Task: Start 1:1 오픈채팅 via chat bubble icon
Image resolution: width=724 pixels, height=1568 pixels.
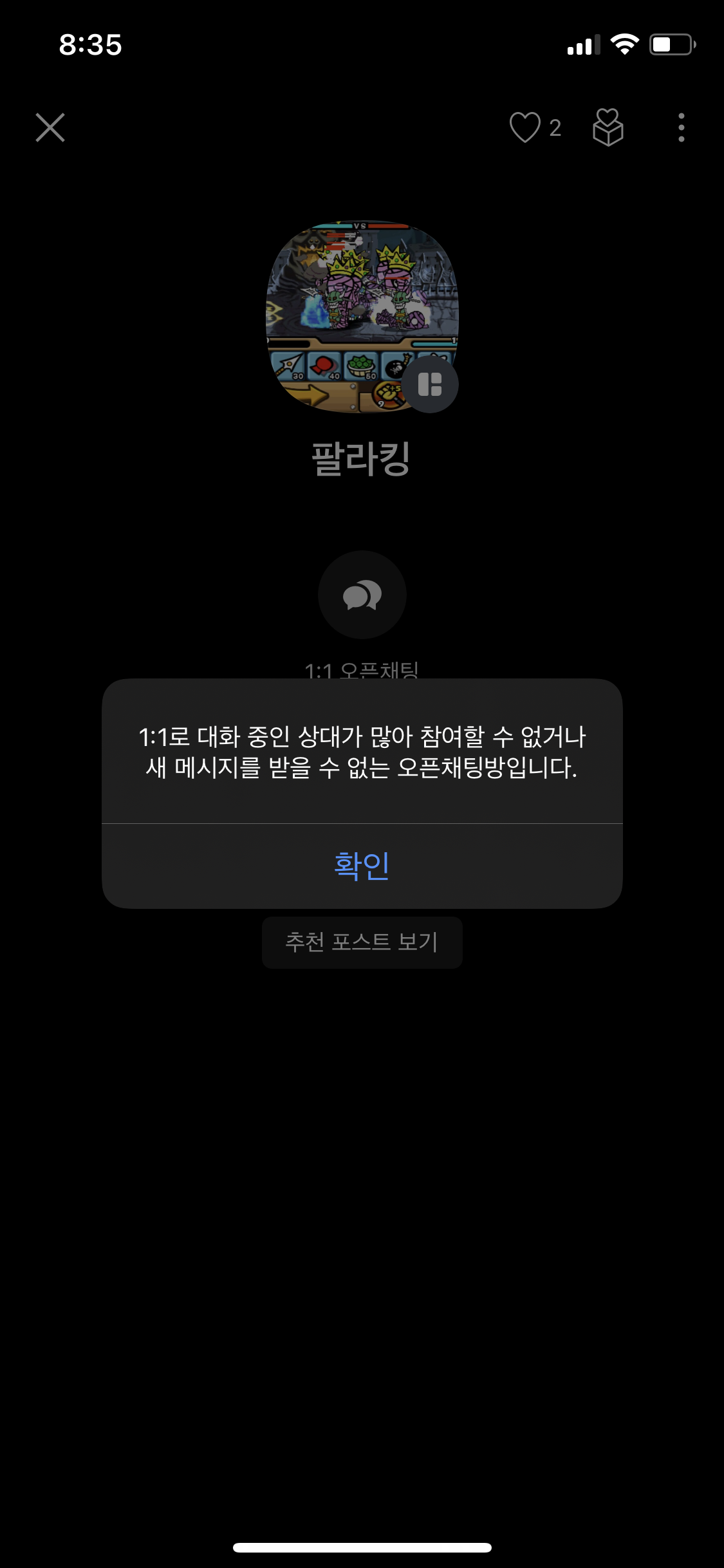Action: pyautogui.click(x=362, y=595)
